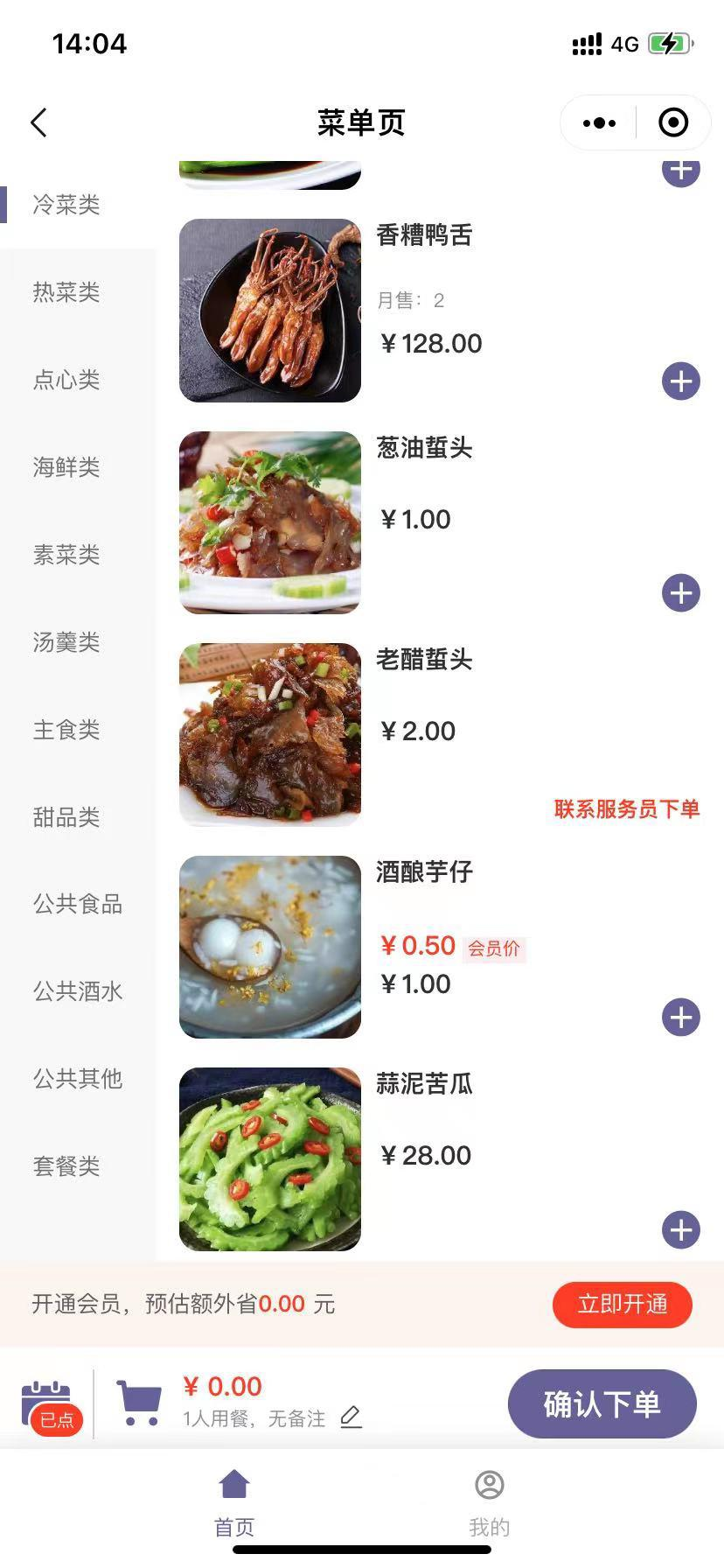Open the 老醋蜇头 dish photo
724x1568 pixels.
point(270,735)
